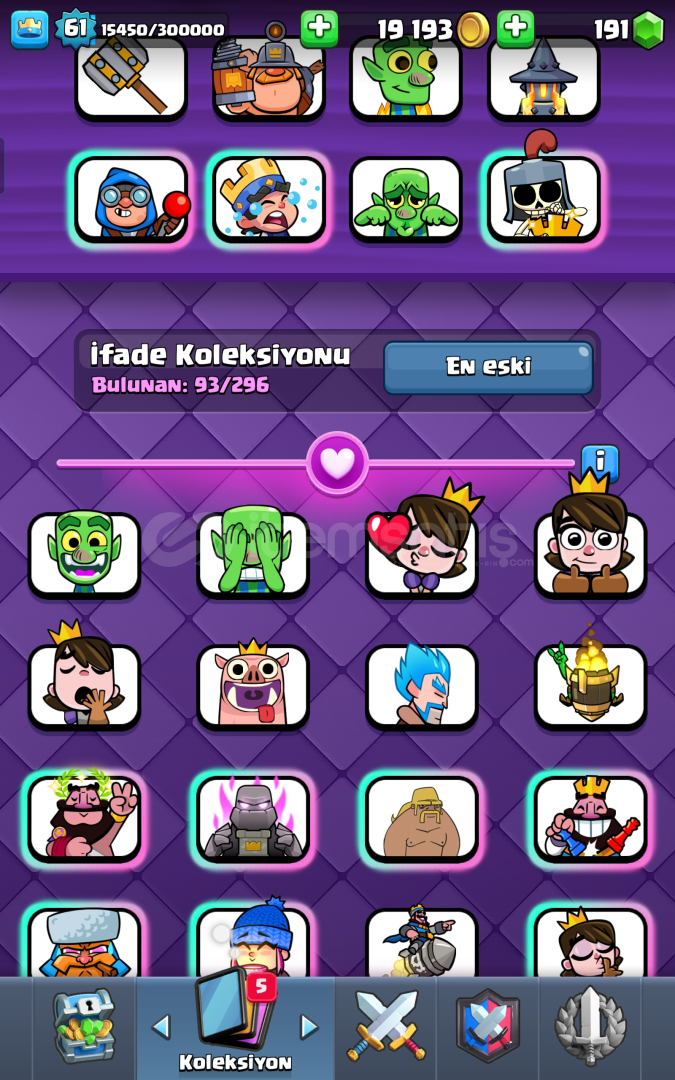The image size is (675, 1080).
Task: Open the blue info icon
Action: pyautogui.click(x=600, y=463)
